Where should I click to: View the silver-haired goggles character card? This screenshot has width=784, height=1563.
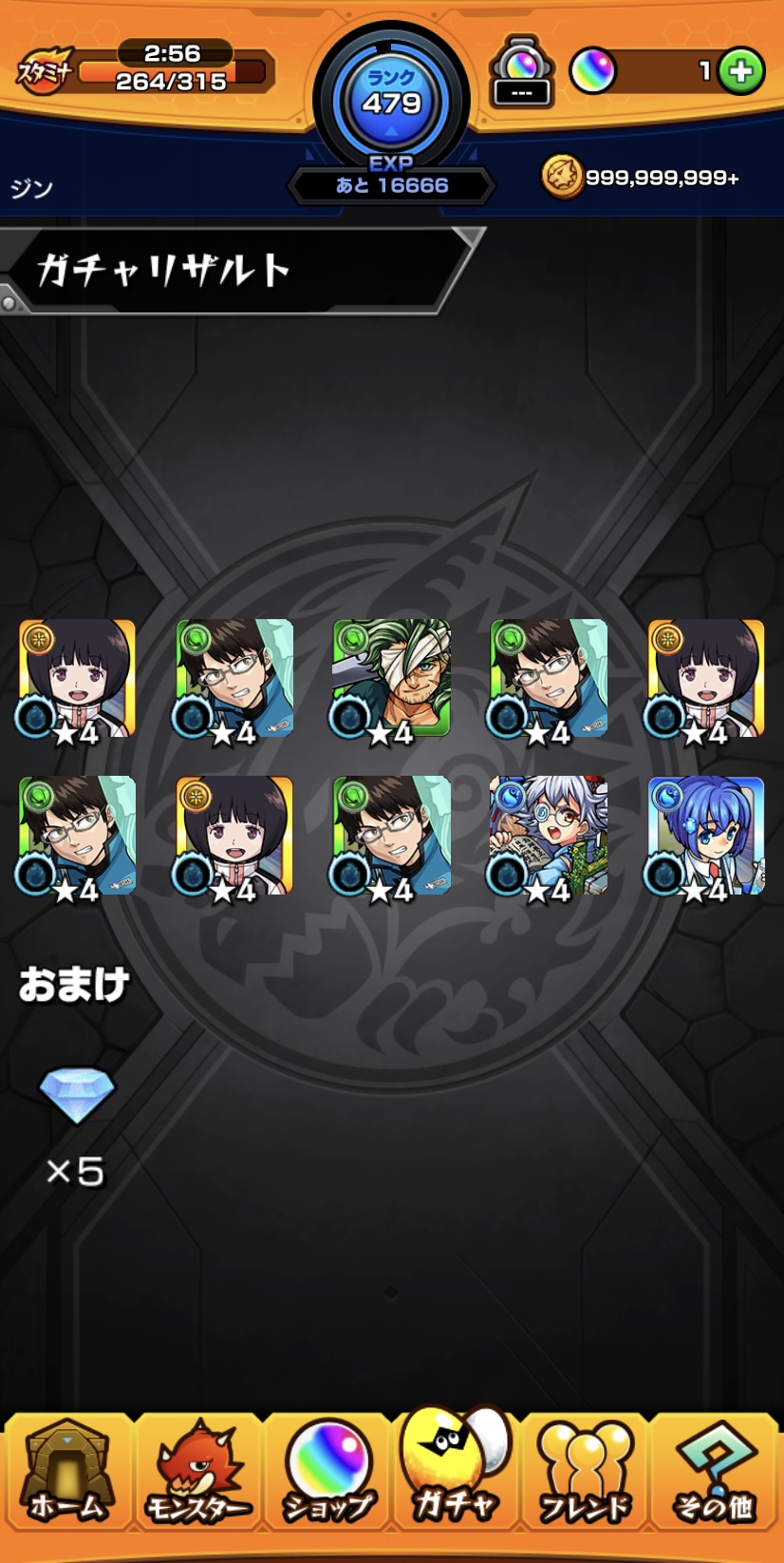pos(548,836)
